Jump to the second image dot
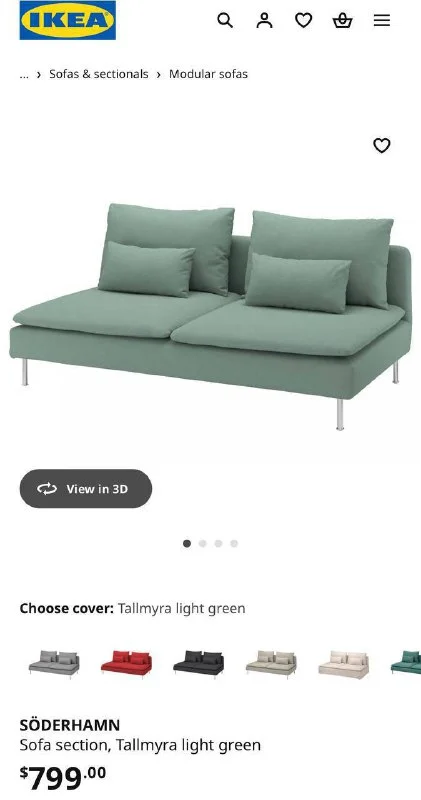The image size is (421, 800). (x=203, y=543)
